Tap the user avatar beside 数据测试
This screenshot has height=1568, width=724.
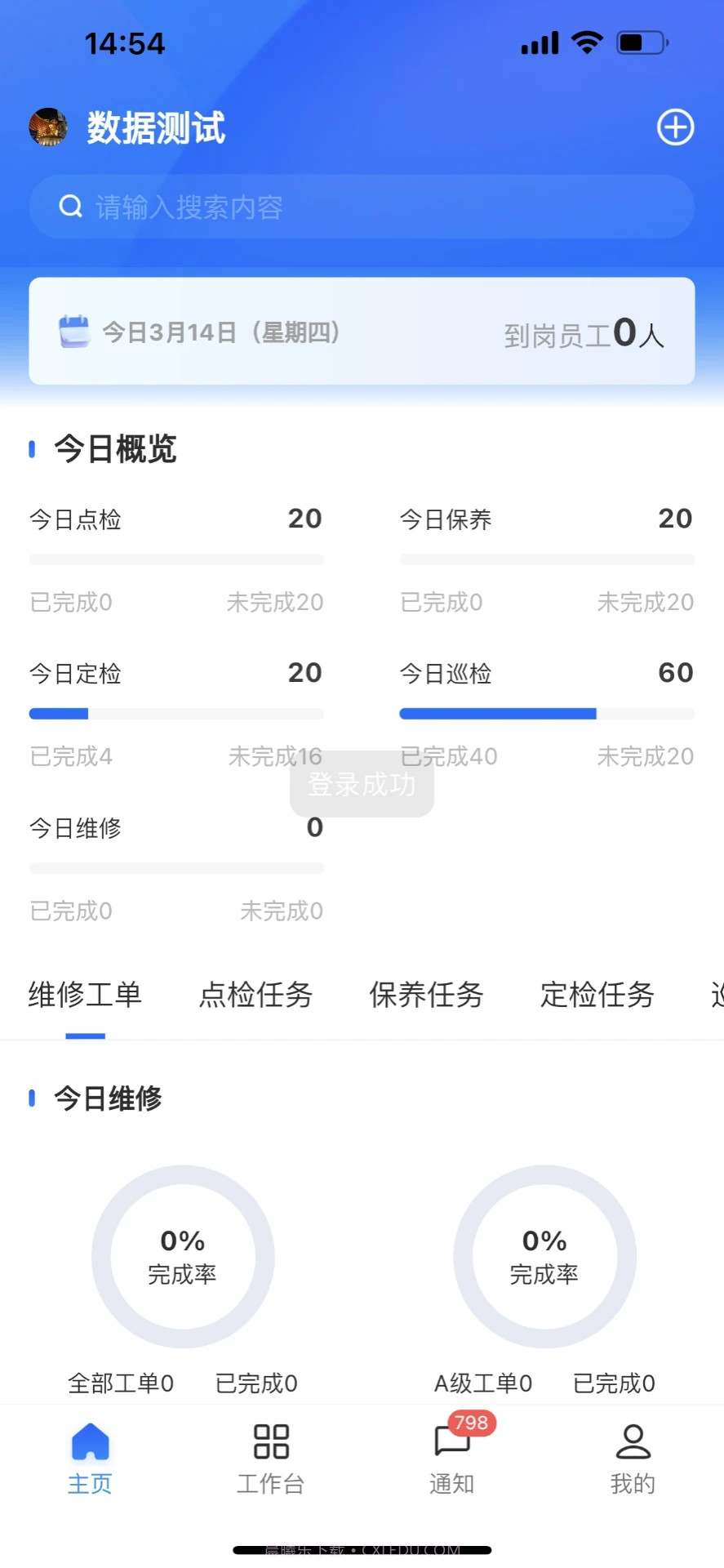tap(47, 127)
